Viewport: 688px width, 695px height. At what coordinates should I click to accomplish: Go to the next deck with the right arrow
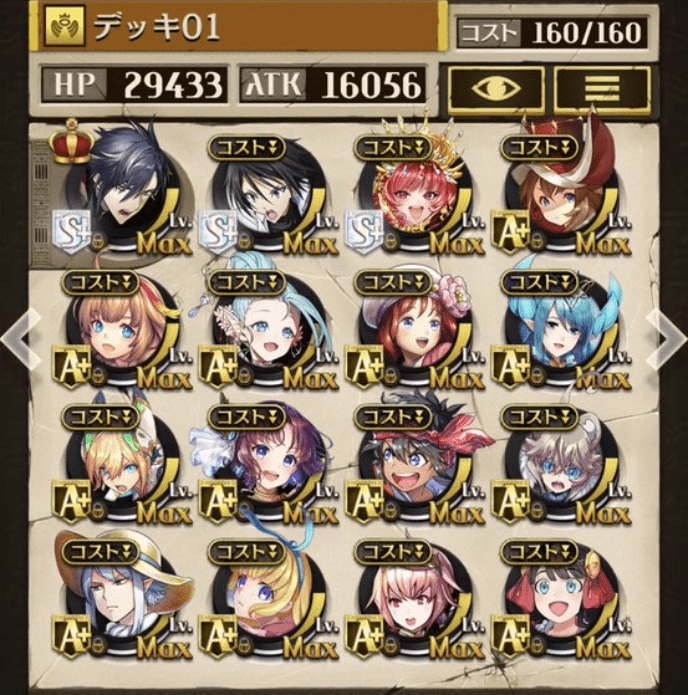[666, 338]
